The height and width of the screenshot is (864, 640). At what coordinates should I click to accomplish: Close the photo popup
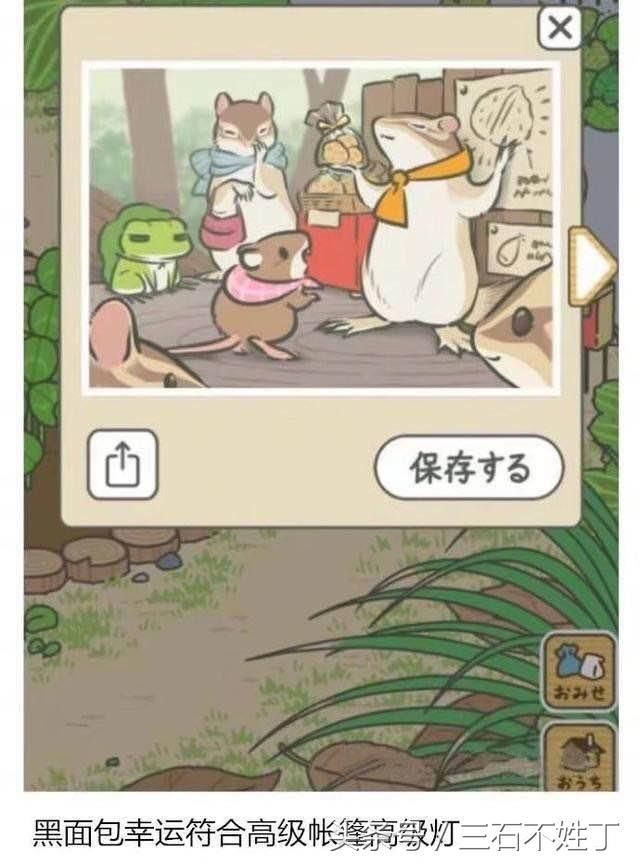point(560,28)
